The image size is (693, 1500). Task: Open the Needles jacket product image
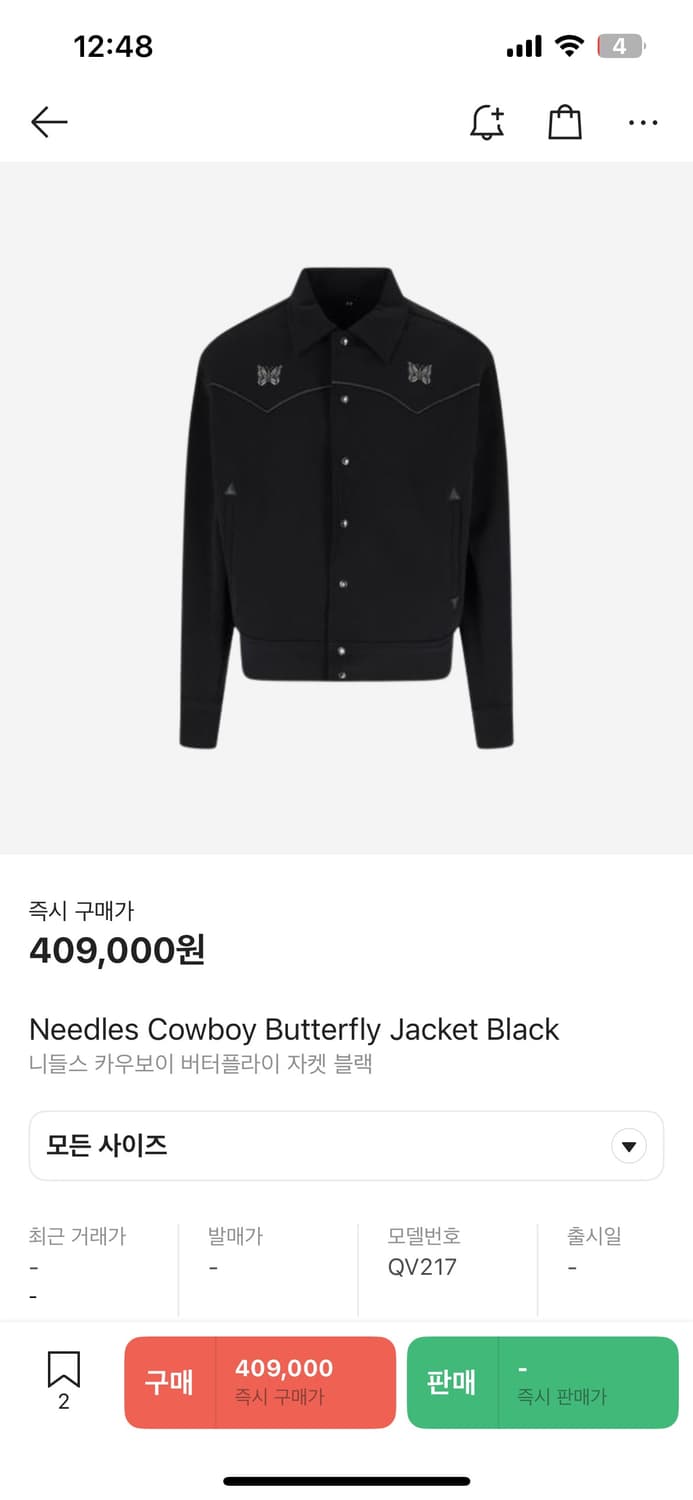[346, 508]
